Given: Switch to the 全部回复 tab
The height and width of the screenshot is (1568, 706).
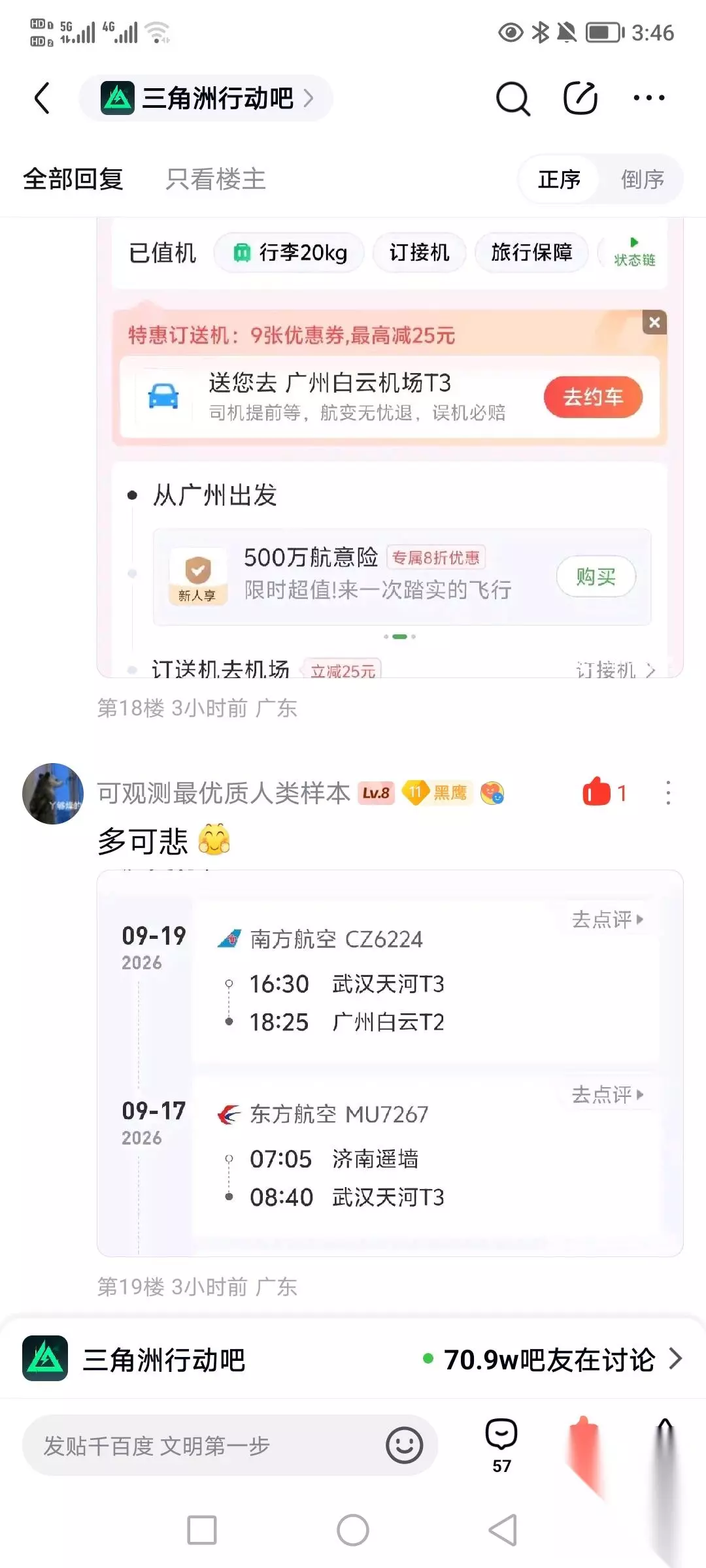Looking at the screenshot, I should pyautogui.click(x=73, y=179).
